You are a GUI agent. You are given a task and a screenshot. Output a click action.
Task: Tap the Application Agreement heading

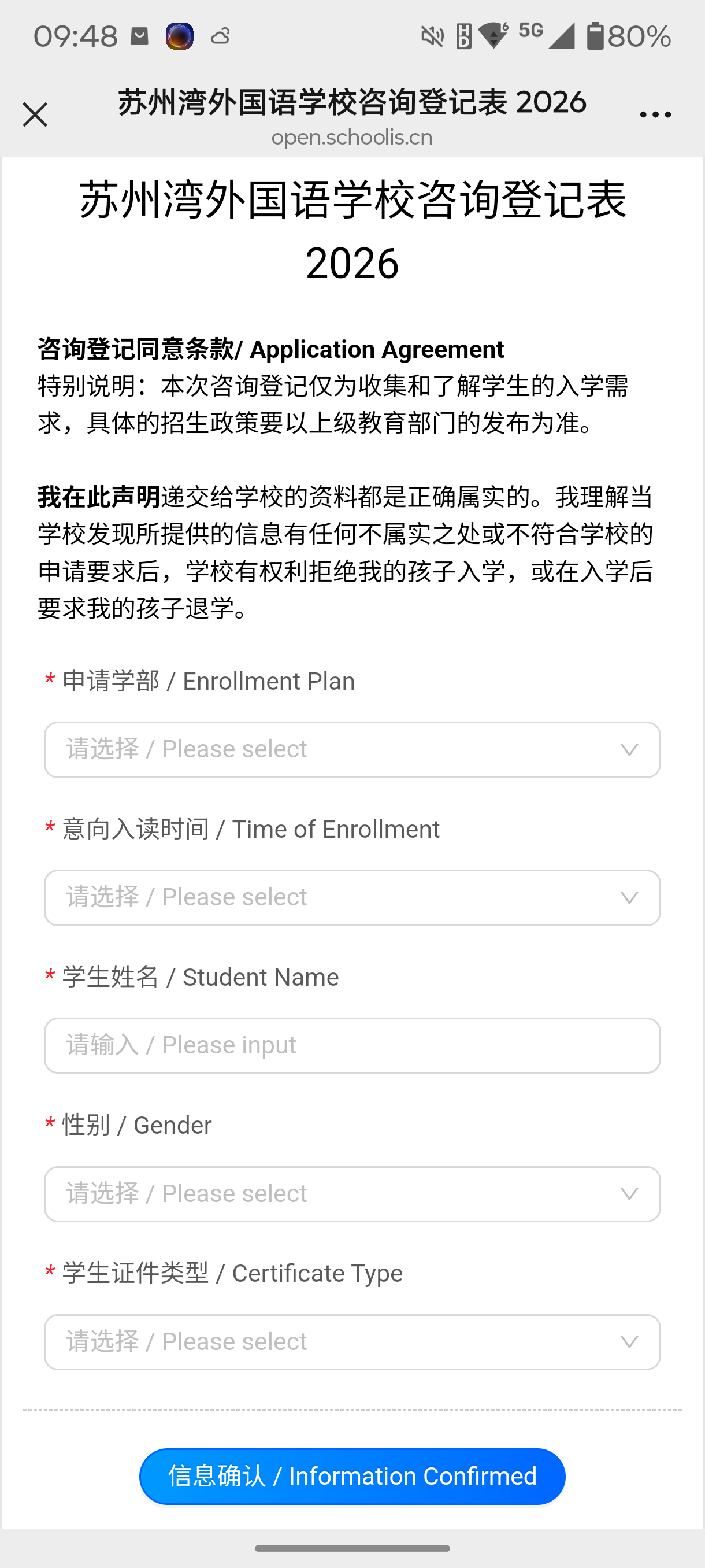tap(270, 349)
